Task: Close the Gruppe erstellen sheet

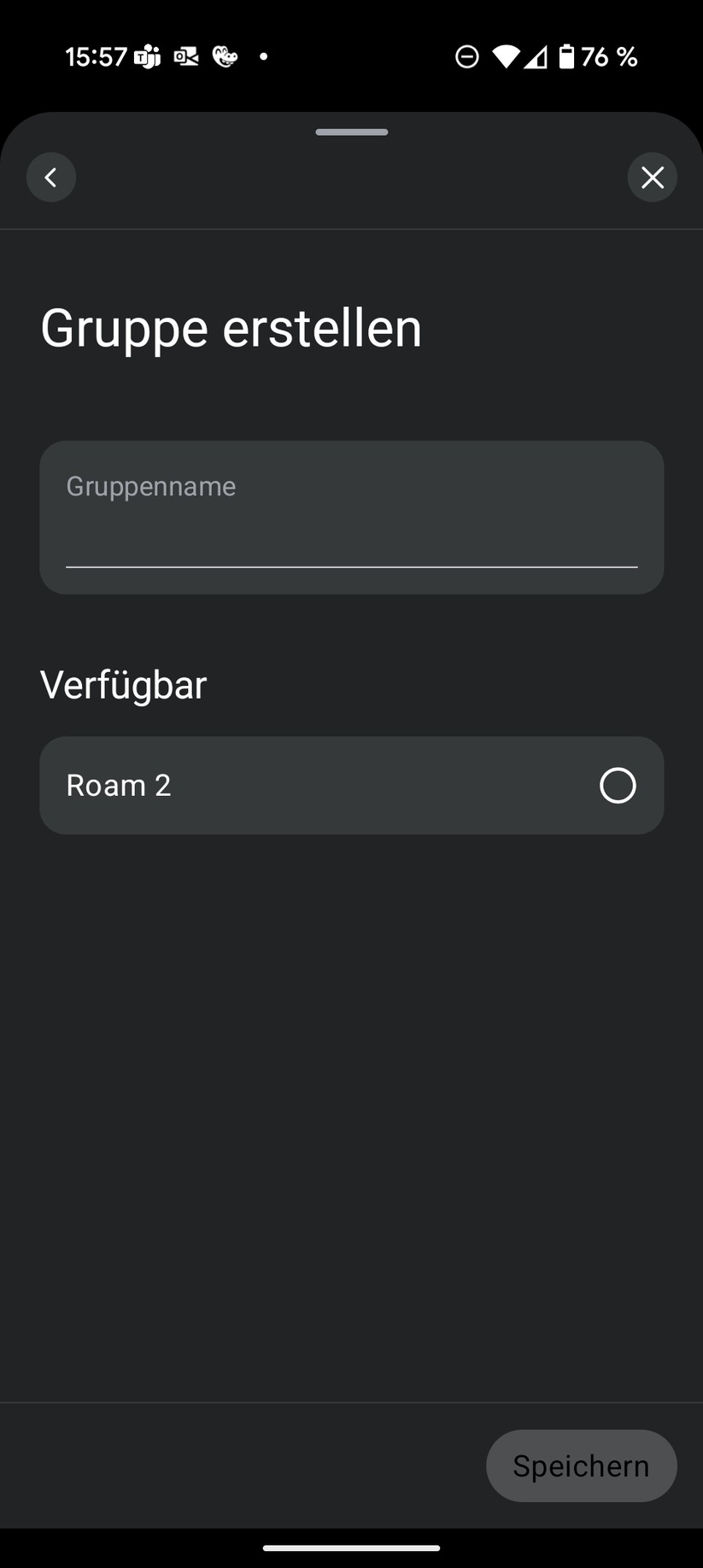Action: pyautogui.click(x=653, y=177)
